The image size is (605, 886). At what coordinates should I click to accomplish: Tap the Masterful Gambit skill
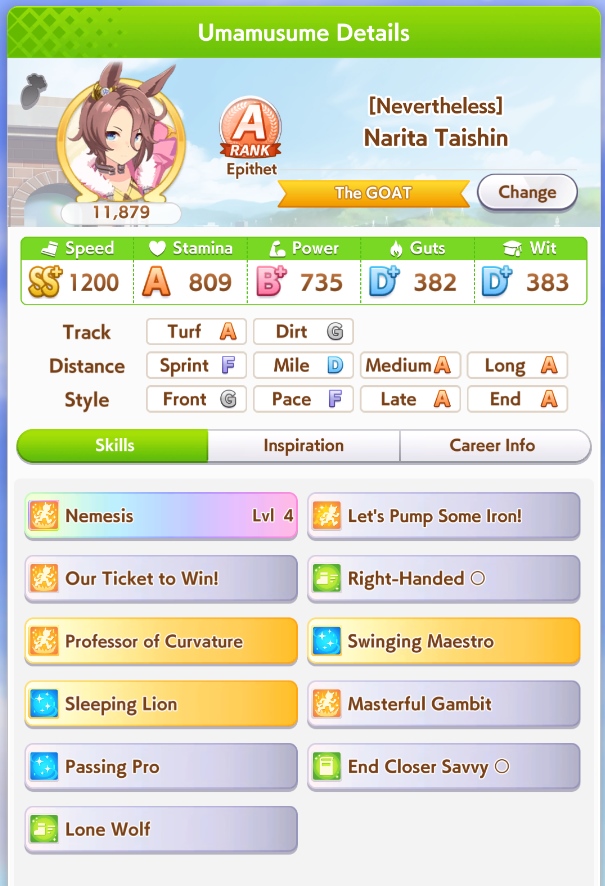click(443, 703)
